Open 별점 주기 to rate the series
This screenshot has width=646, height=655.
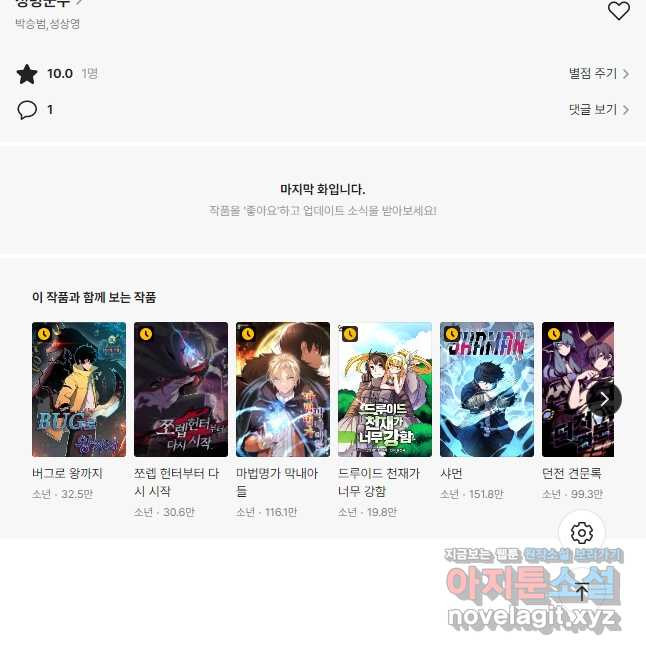coord(598,74)
